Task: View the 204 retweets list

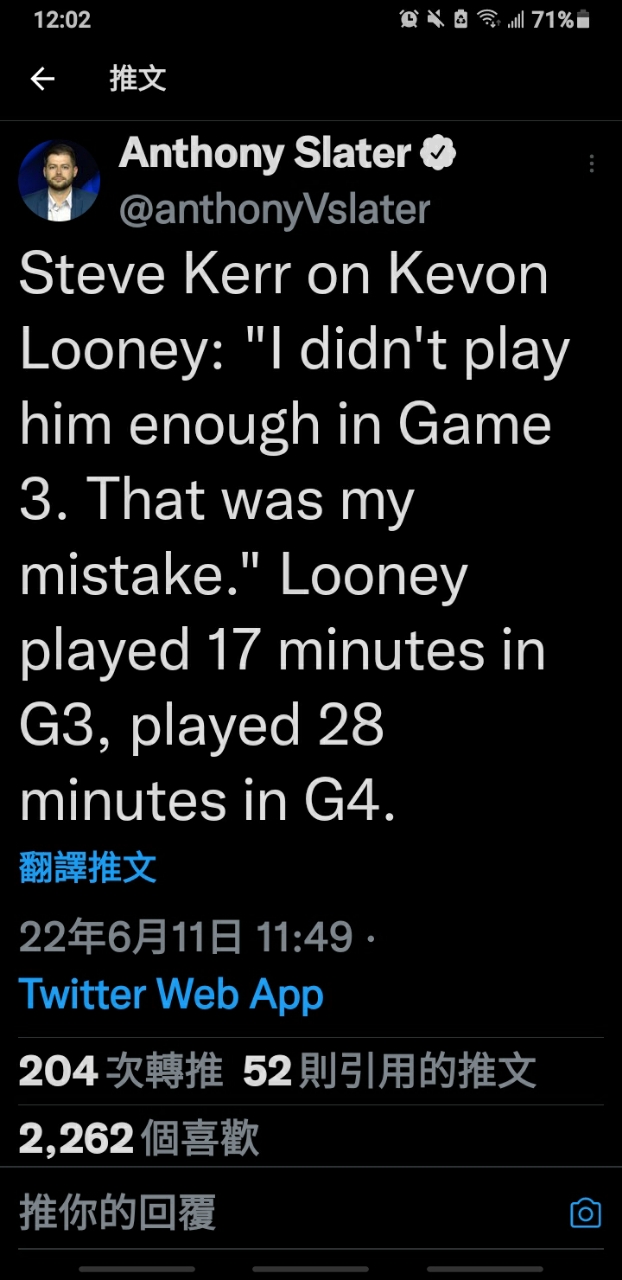Action: [x=120, y=1071]
